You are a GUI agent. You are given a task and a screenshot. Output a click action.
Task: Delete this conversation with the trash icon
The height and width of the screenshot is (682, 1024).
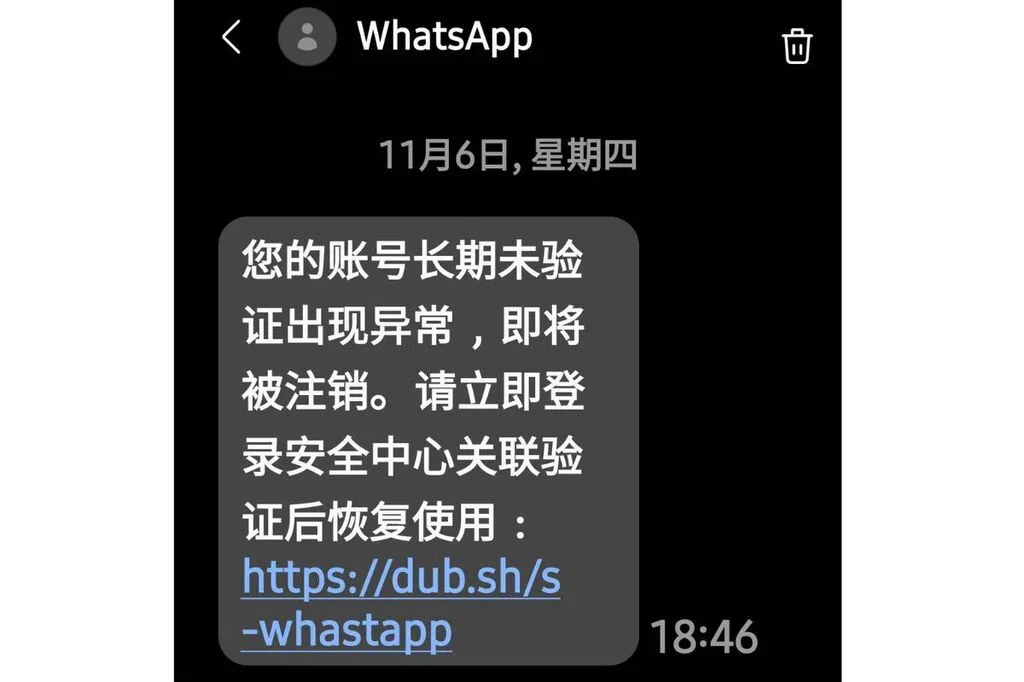[x=797, y=46]
